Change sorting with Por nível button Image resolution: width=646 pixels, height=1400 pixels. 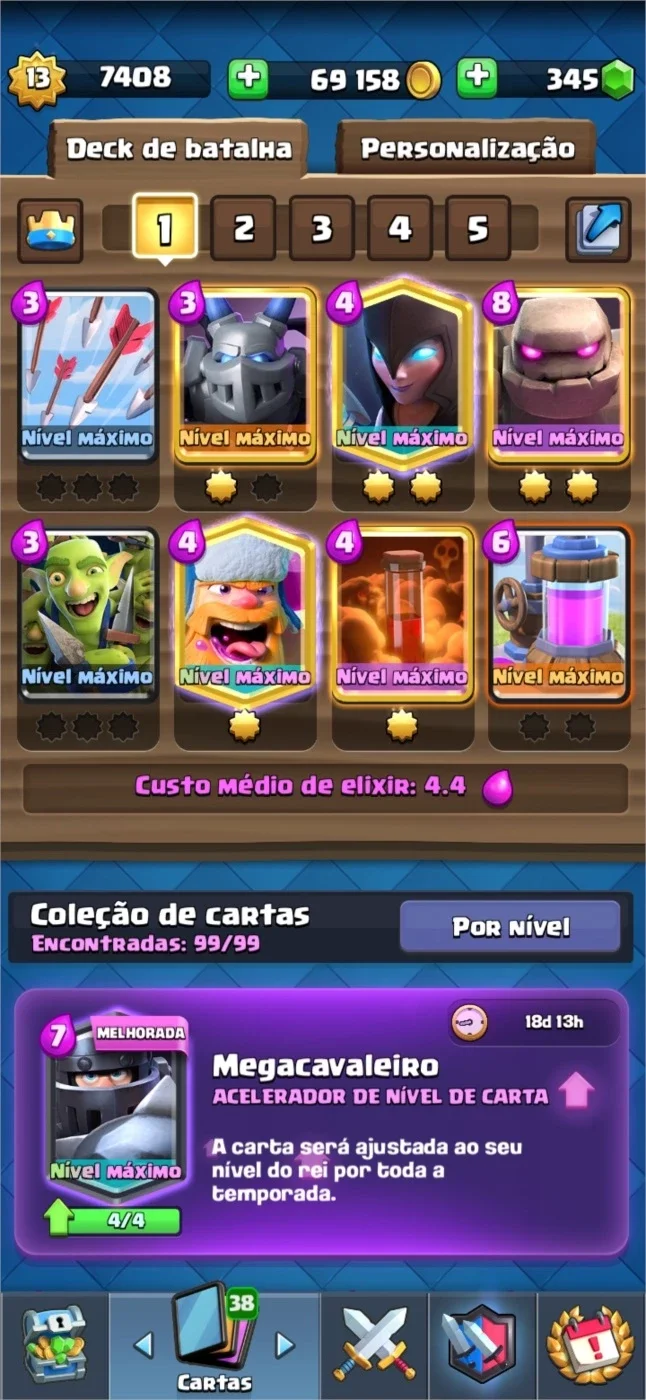pyautogui.click(x=510, y=927)
